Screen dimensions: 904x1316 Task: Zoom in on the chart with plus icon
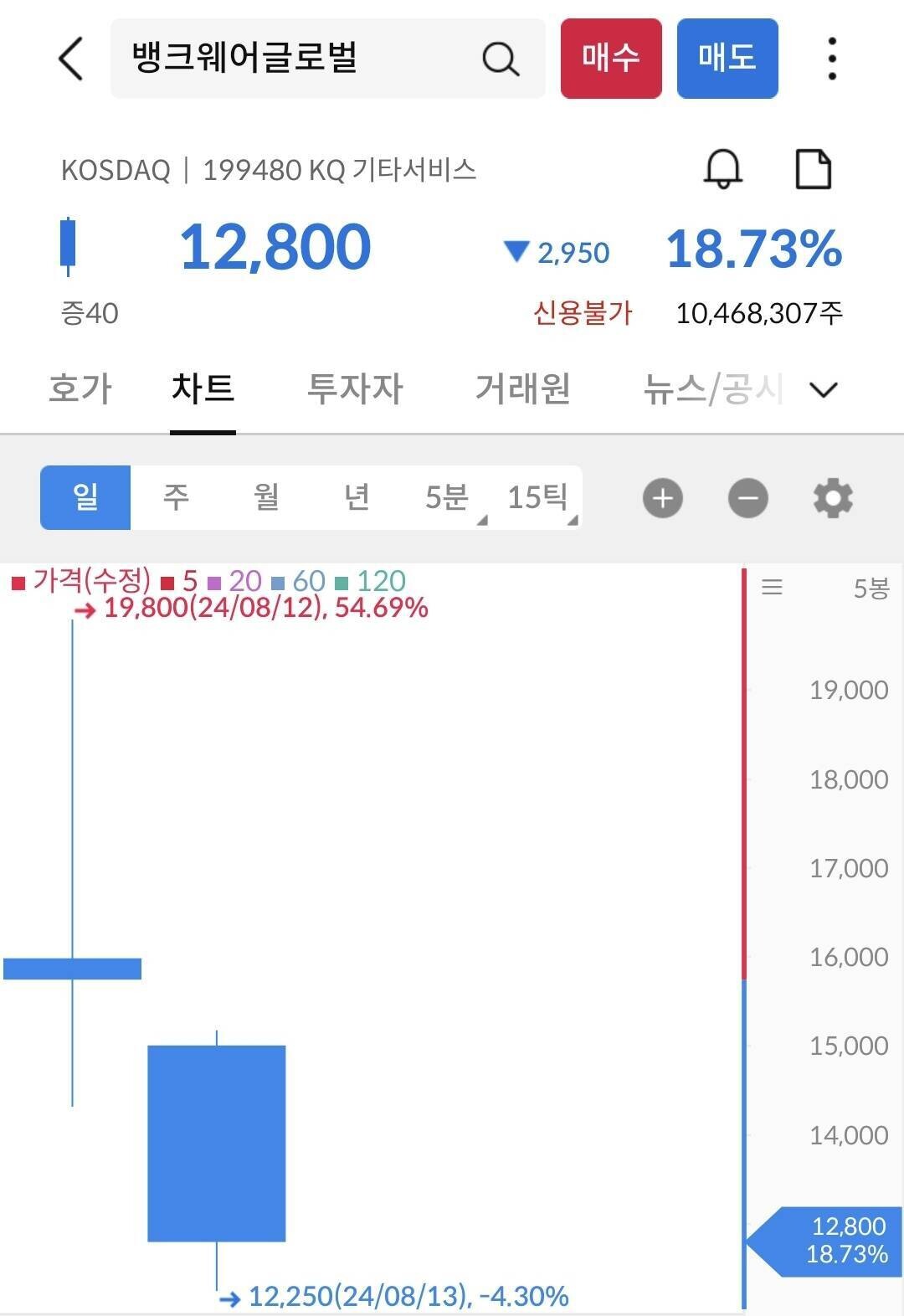[x=662, y=497]
